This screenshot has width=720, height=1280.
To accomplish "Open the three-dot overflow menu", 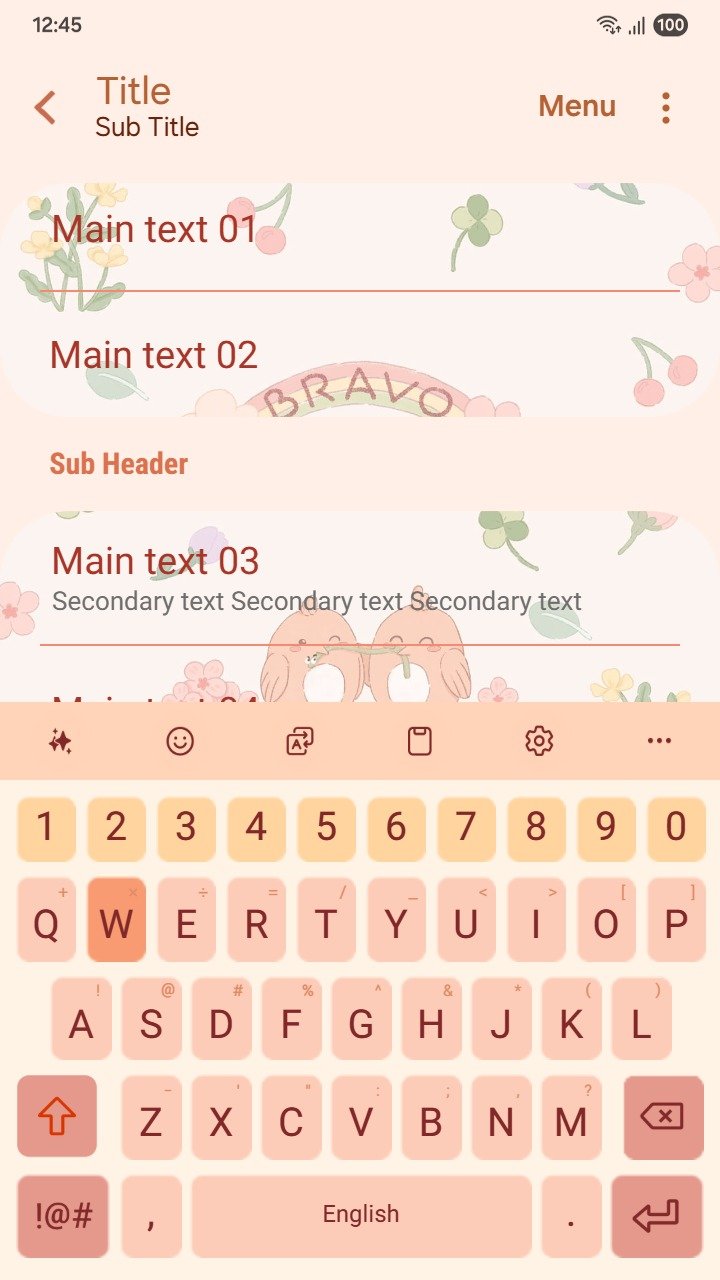I will (x=666, y=107).
